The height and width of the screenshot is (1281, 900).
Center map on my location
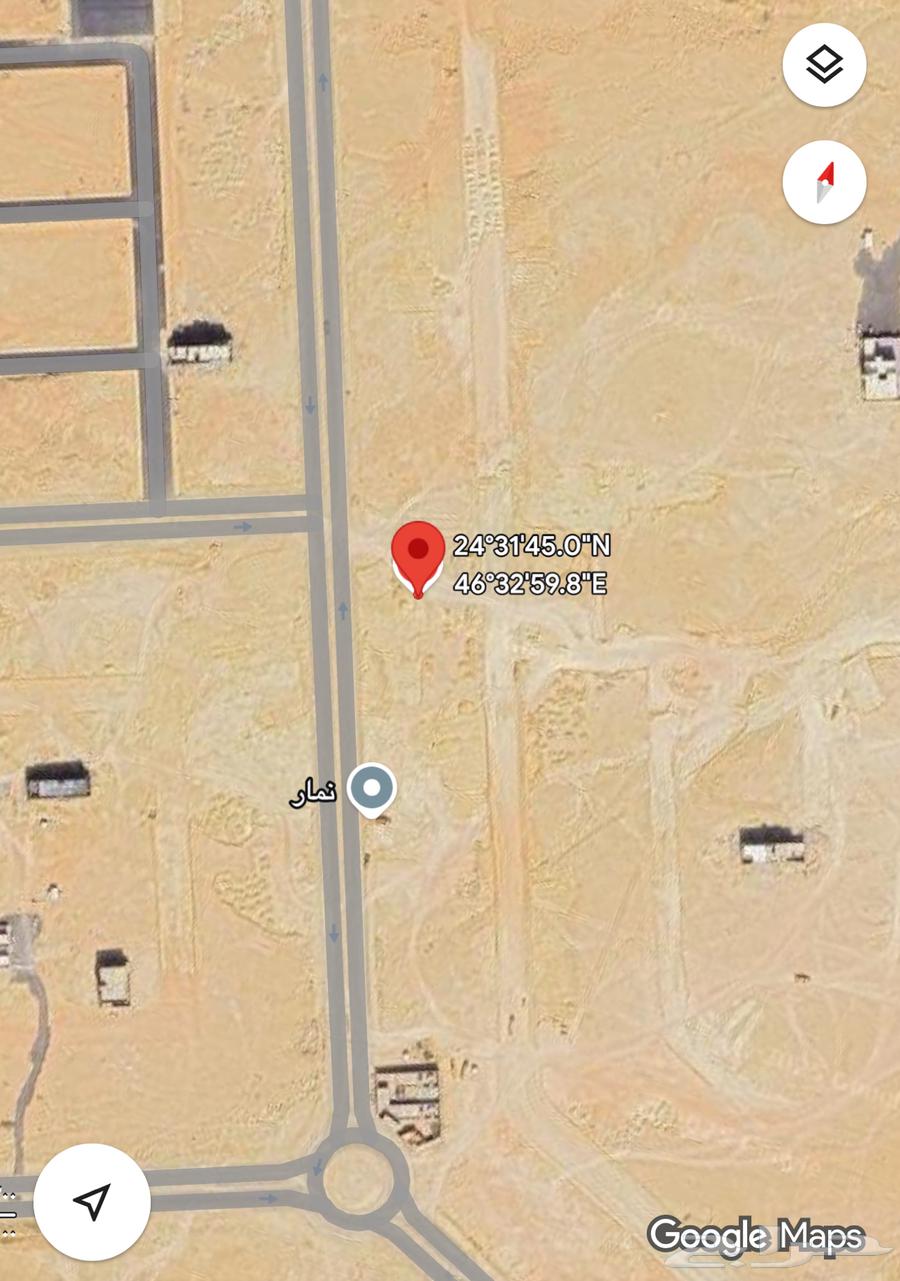pyautogui.click(x=92, y=1202)
